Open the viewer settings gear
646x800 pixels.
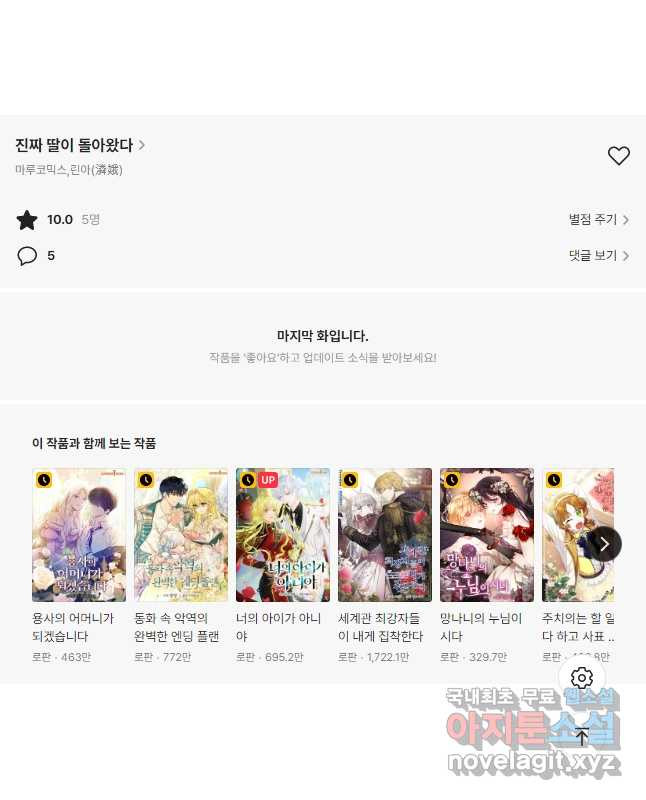coord(582,678)
